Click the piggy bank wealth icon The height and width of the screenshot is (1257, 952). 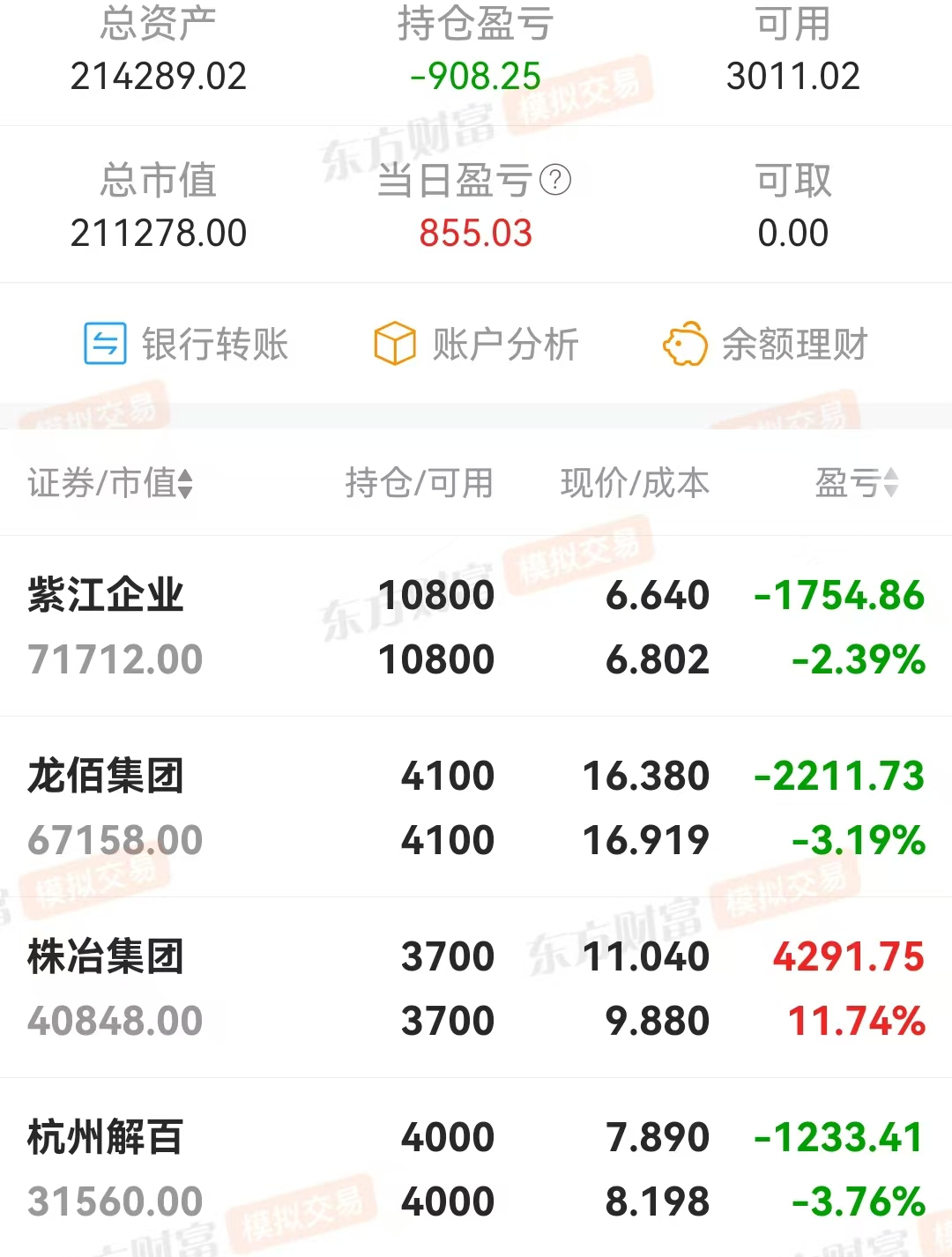click(x=684, y=345)
